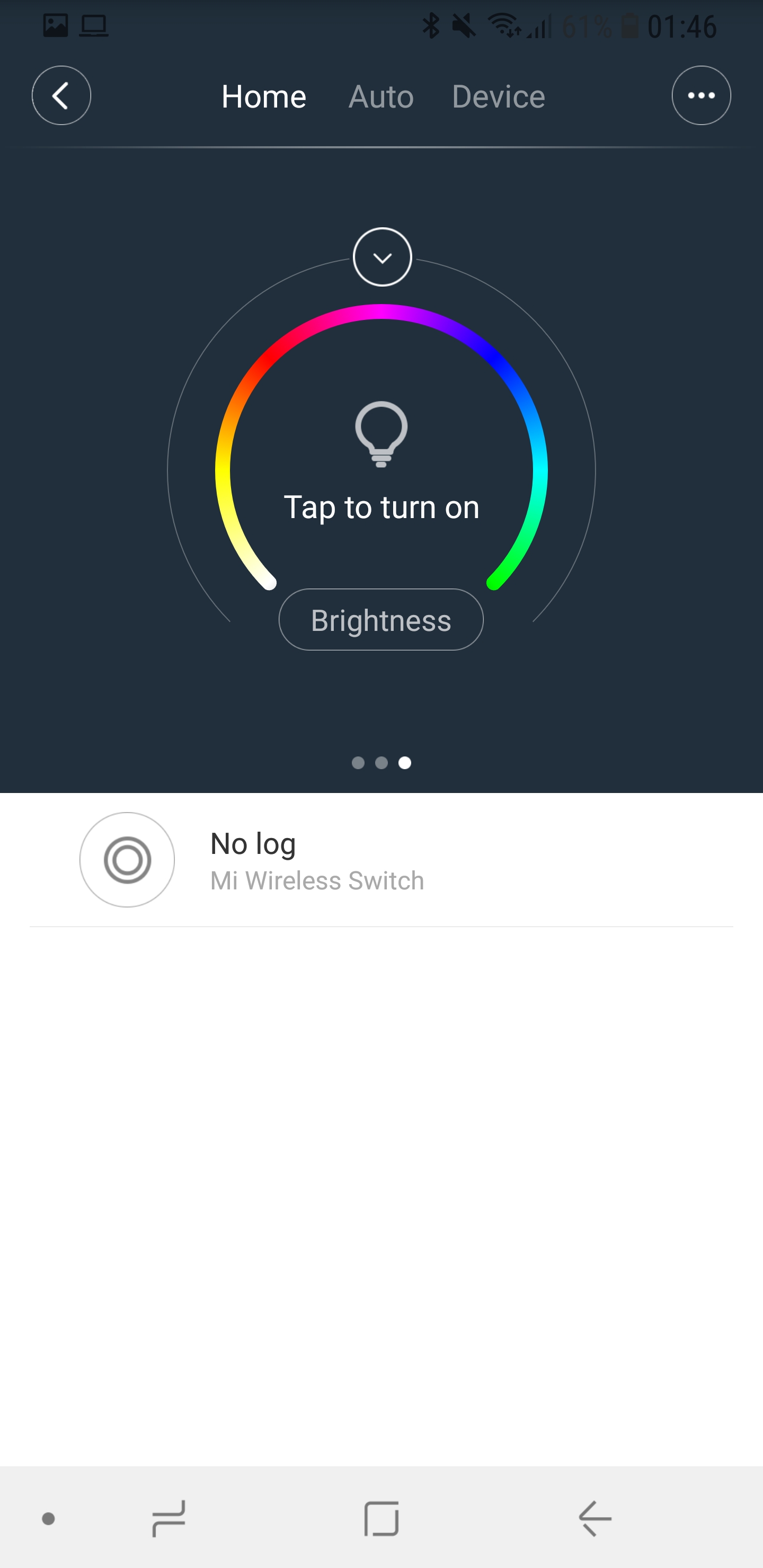Switch to the Device tab
The image size is (763, 1568).
[x=498, y=97]
